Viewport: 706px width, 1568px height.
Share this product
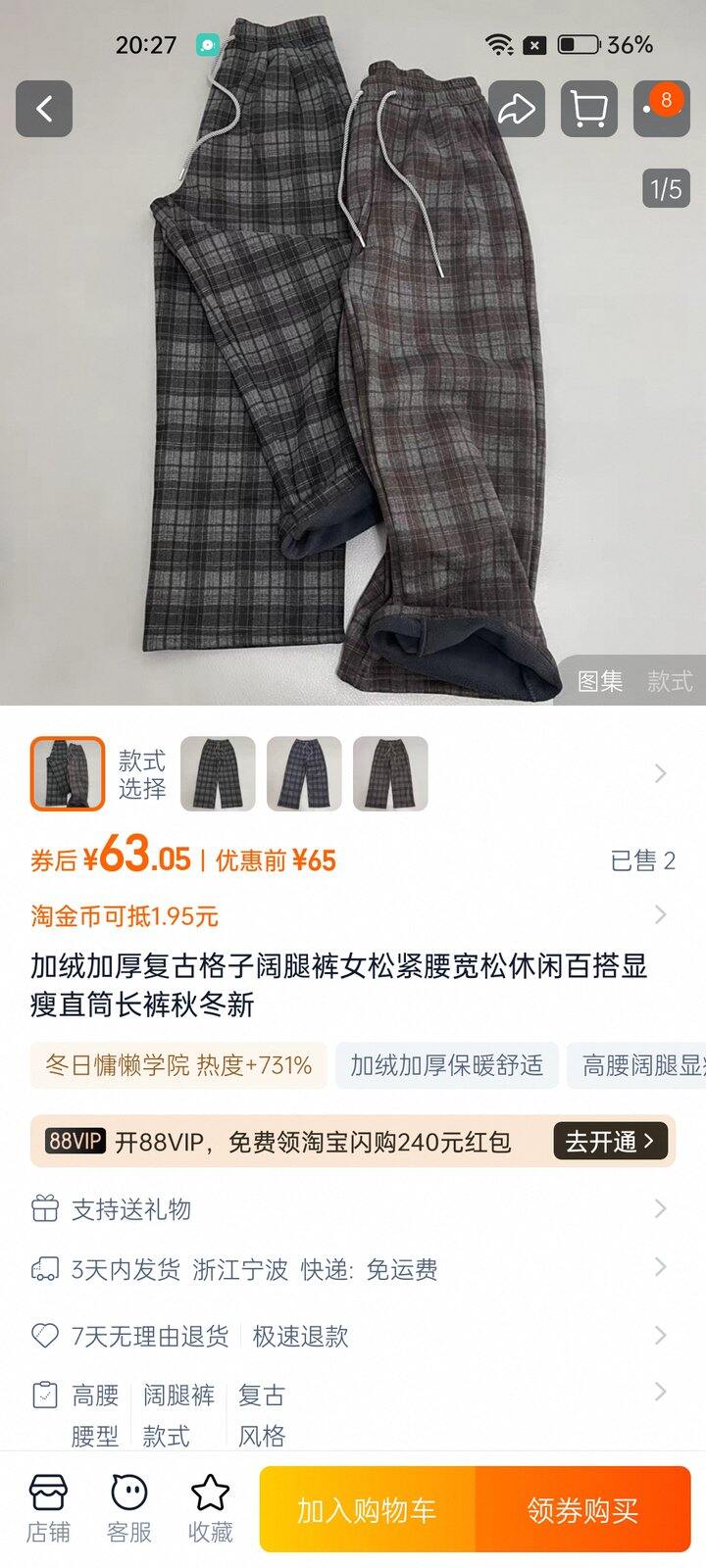[516, 109]
